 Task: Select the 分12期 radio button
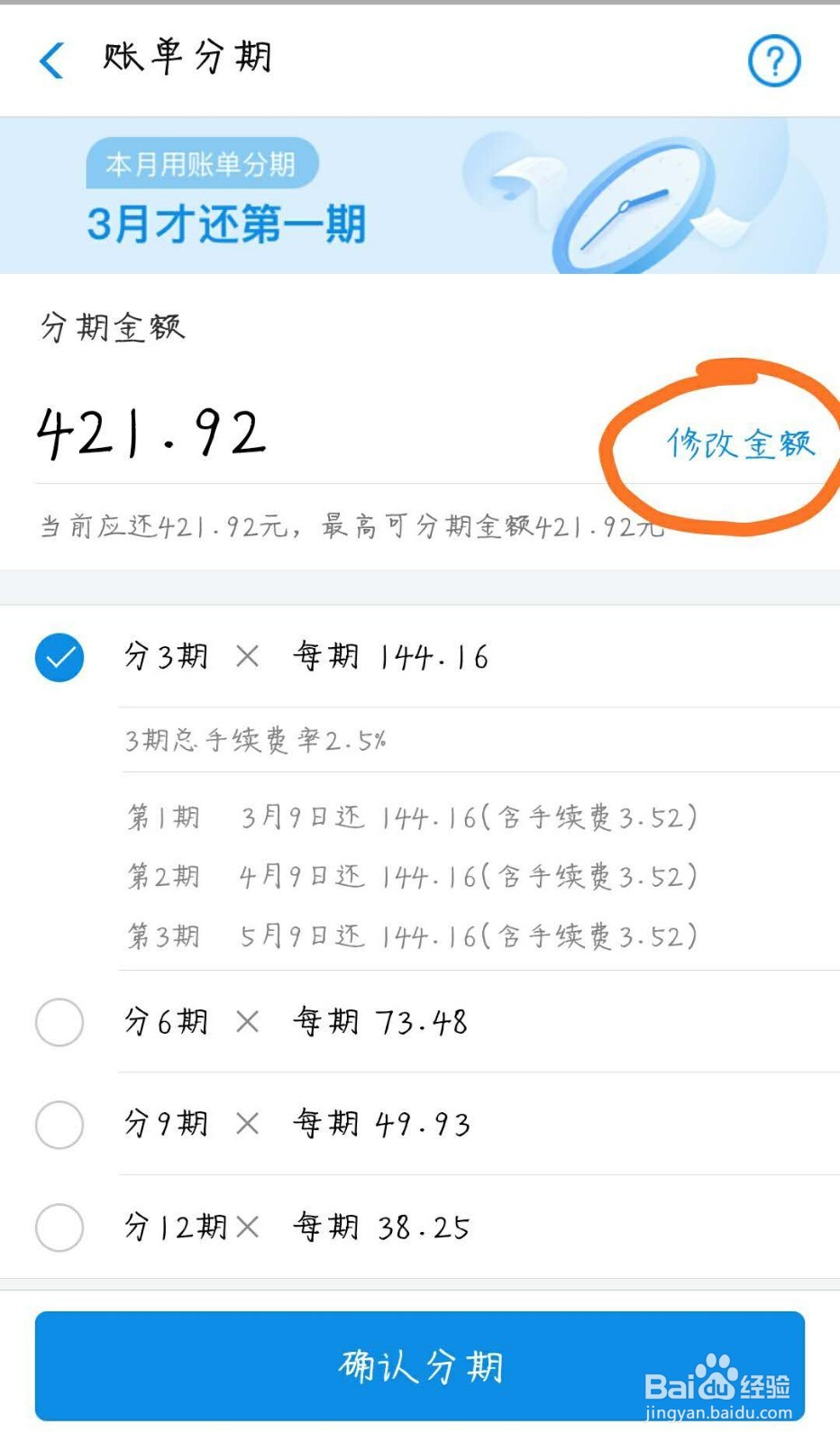(x=59, y=1228)
